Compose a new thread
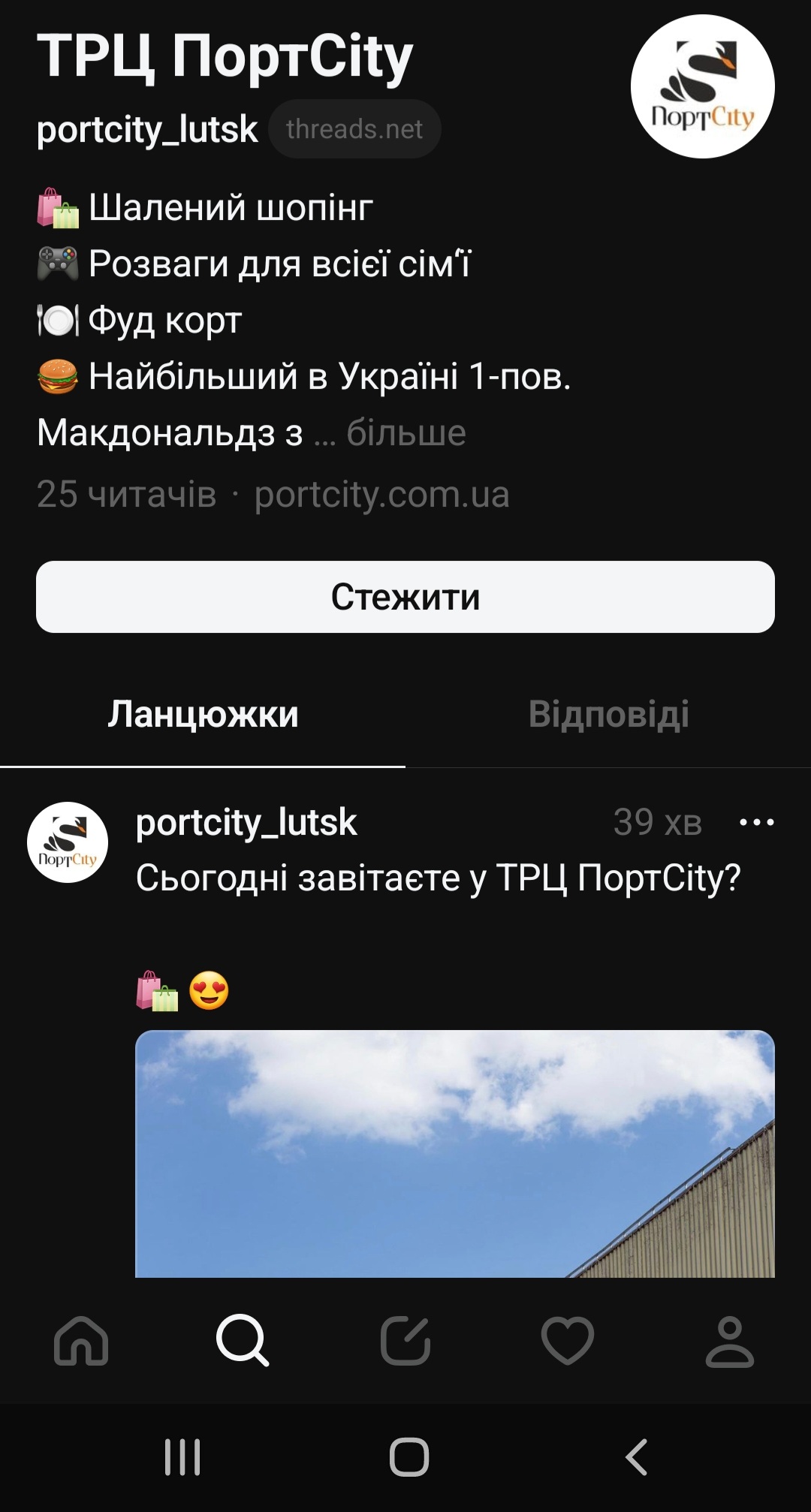Image resolution: width=811 pixels, height=1512 pixels. pos(405,1341)
